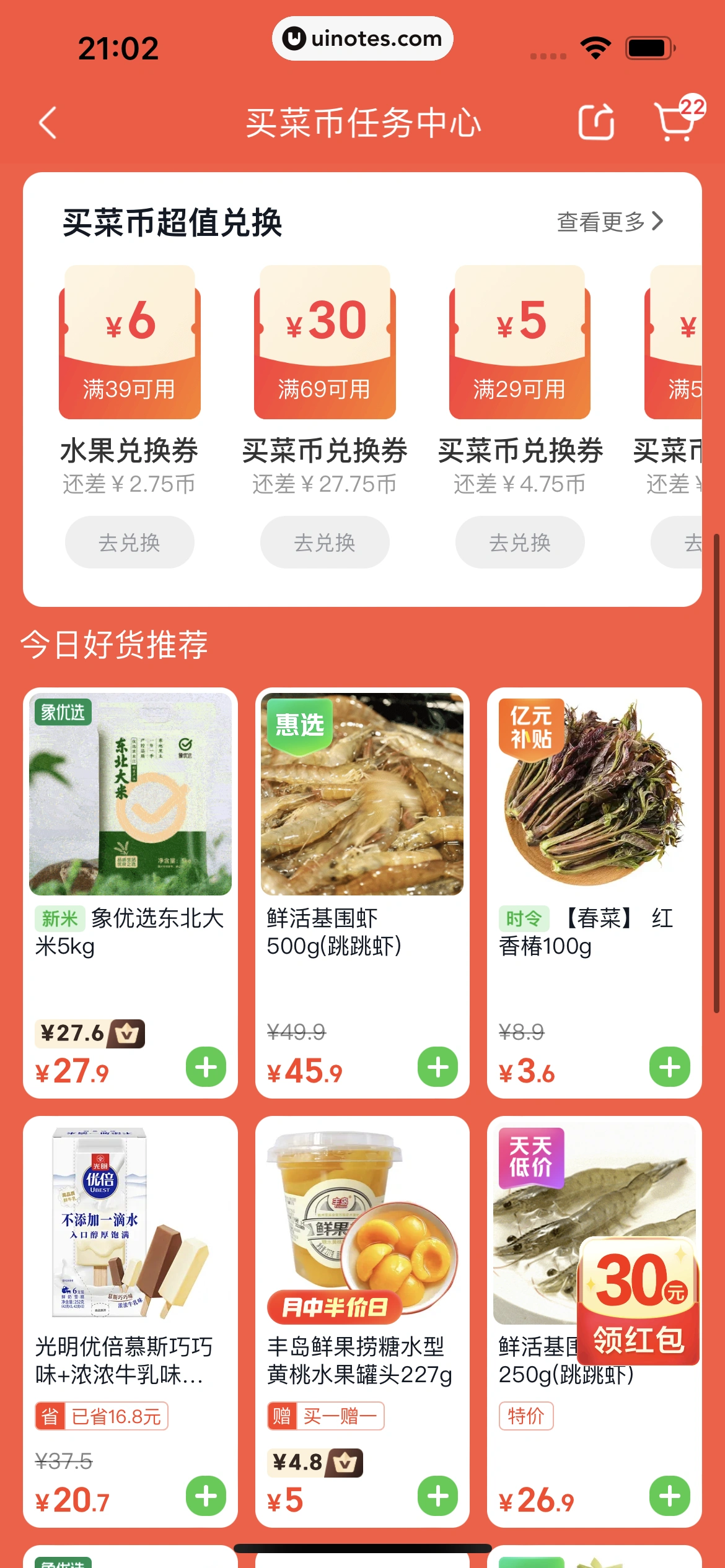Image resolution: width=725 pixels, height=1568 pixels.
Task: Select the ¥6 满39可用 coupon
Action: 130,342
